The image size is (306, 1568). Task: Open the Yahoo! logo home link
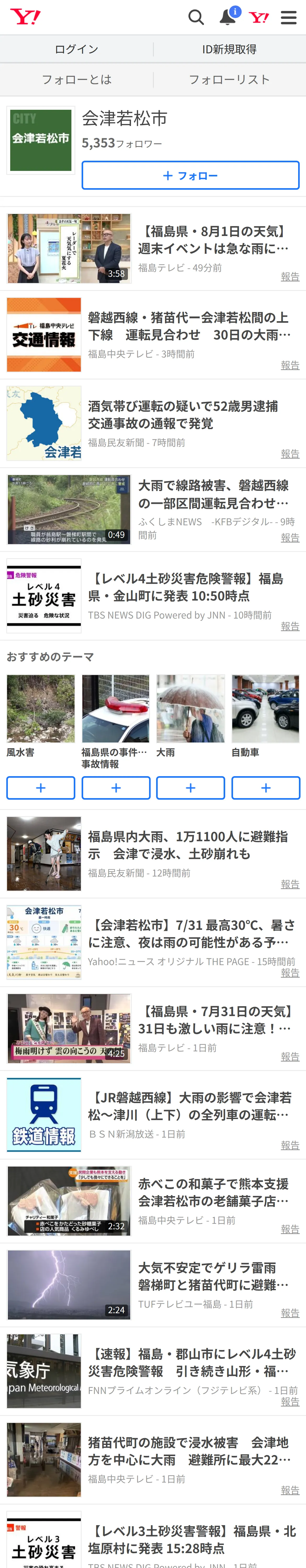[26, 17]
